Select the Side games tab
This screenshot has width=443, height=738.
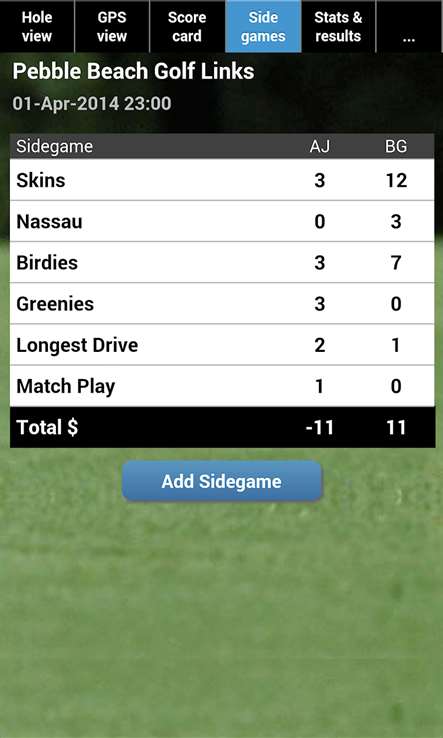pos(263,26)
